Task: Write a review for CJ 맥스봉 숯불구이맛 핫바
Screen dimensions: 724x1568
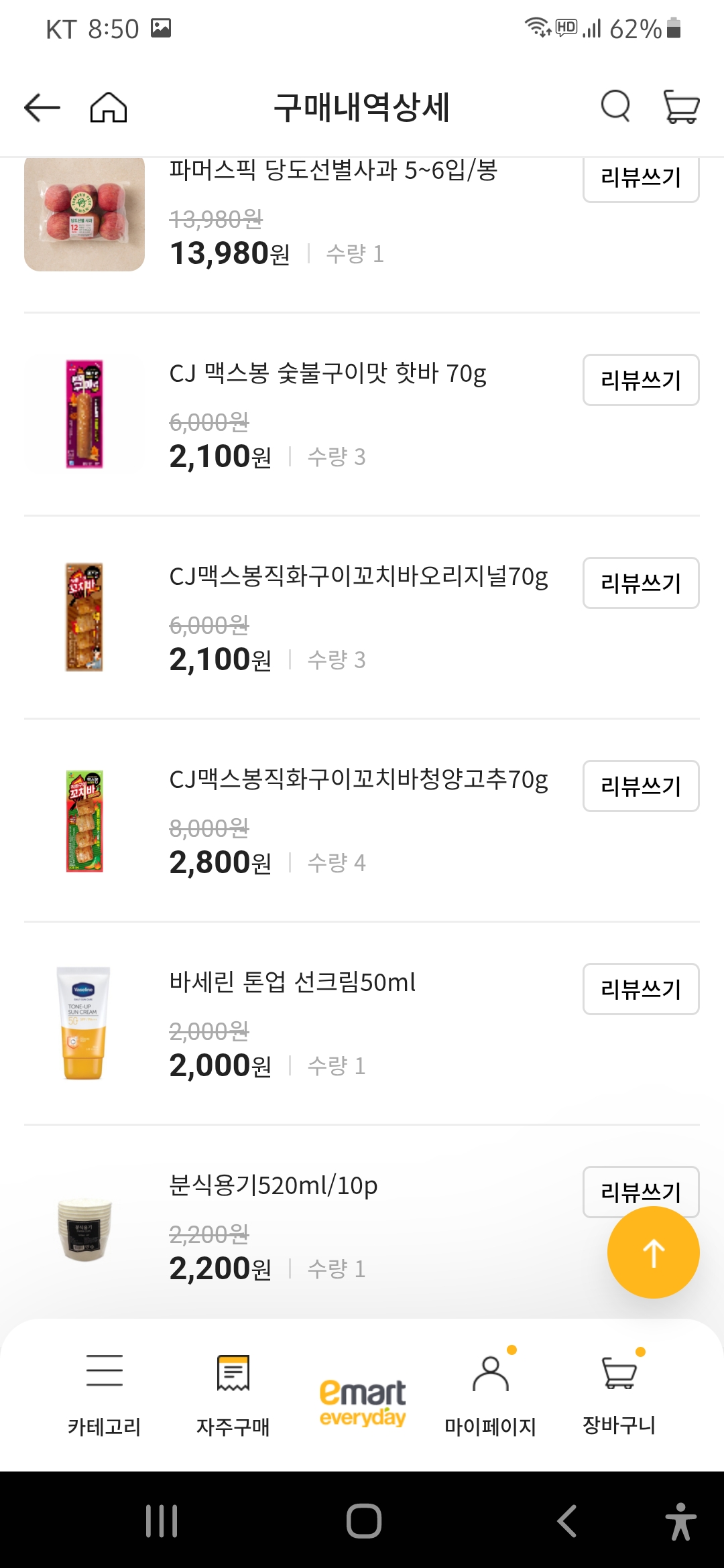Action: coord(640,381)
